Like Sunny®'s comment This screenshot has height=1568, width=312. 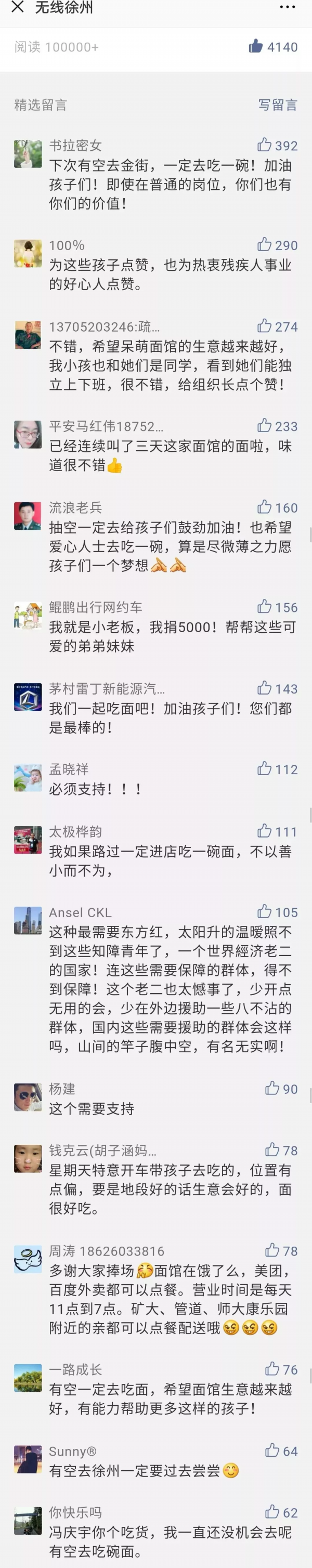coord(272,1451)
